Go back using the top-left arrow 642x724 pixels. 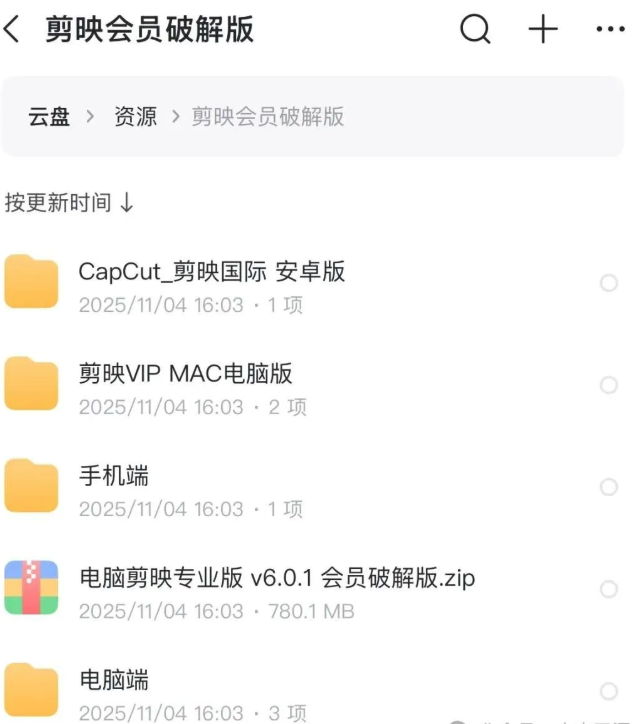12,30
